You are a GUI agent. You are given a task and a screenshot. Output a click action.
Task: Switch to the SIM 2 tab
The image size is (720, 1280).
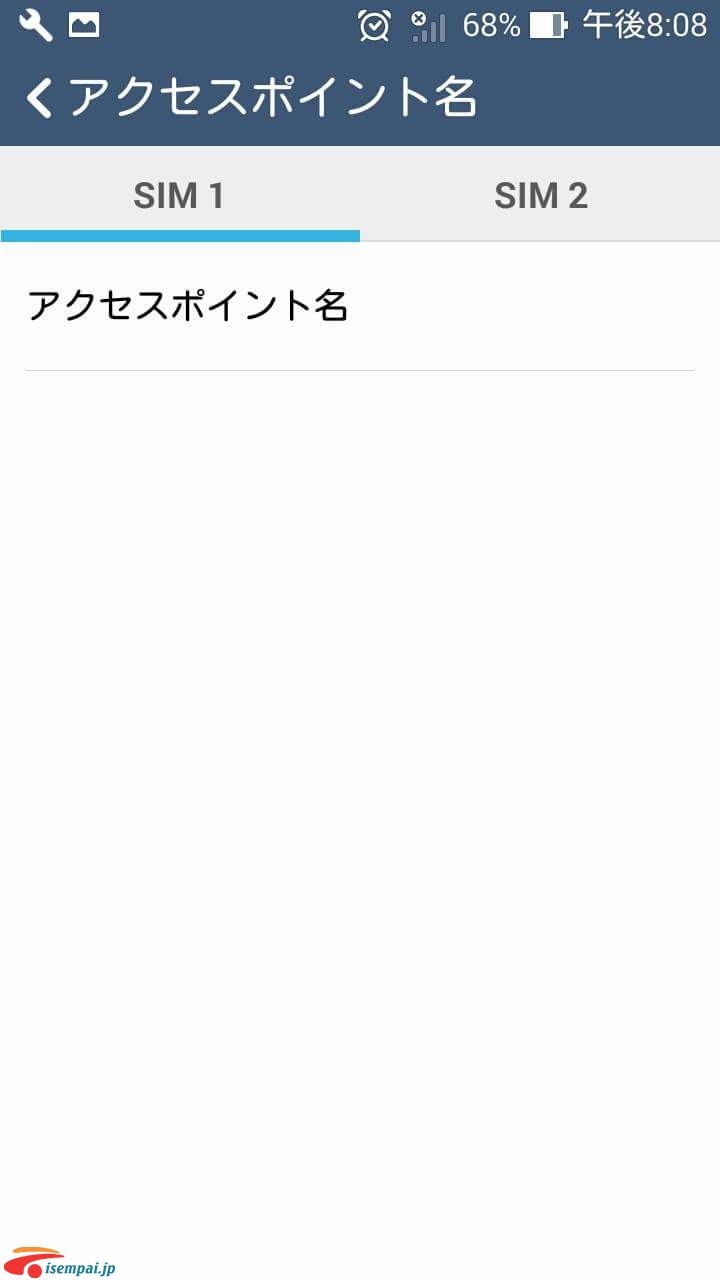[x=540, y=195]
